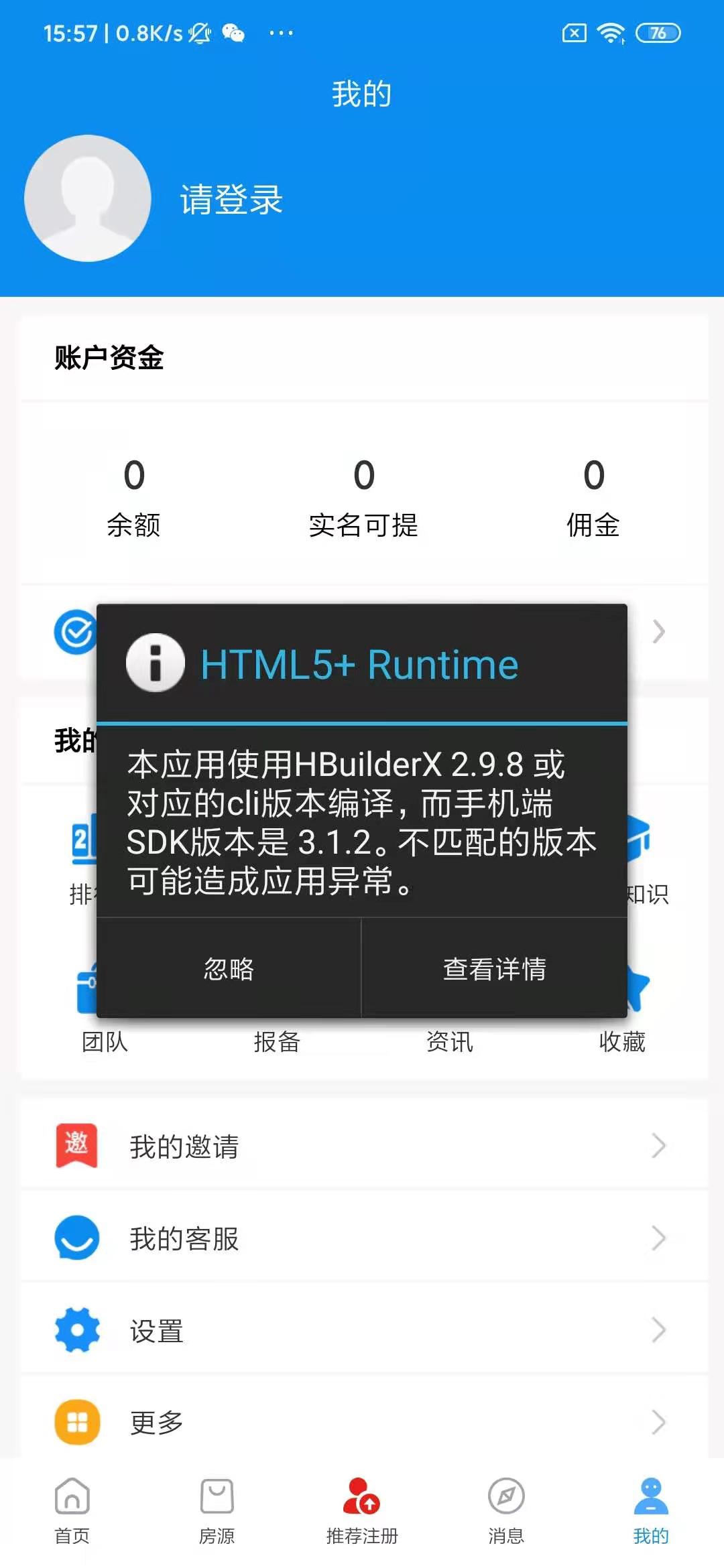Open 我的客服 customer service

pyautogui.click(x=362, y=1238)
